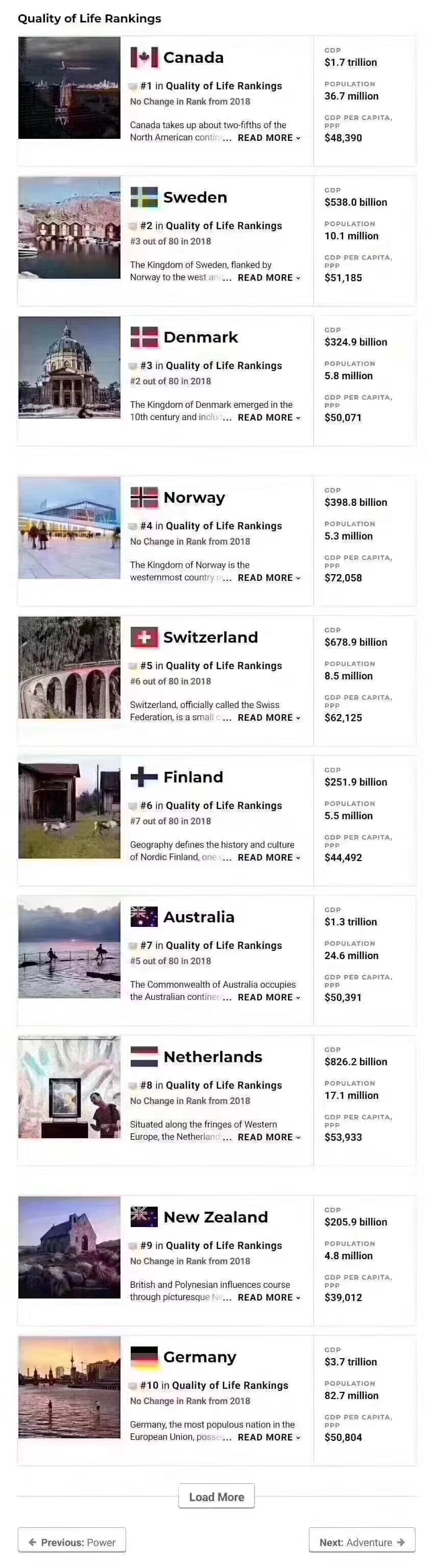Expand READ MORE for Germany
The image size is (434, 1568).
pos(269,1438)
